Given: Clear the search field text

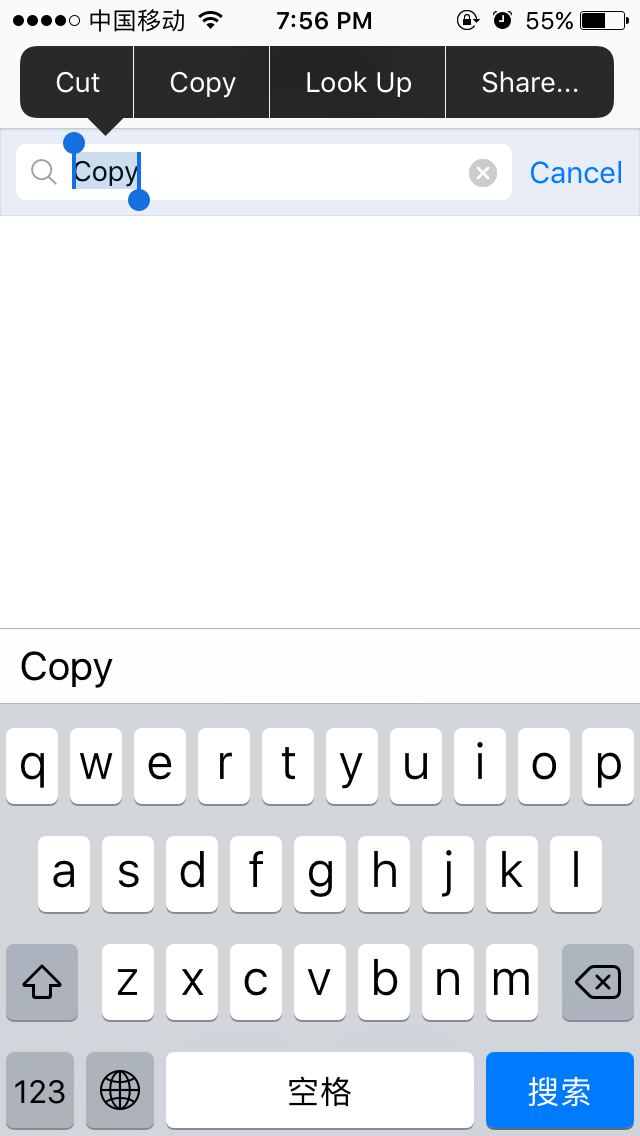Looking at the screenshot, I should [x=483, y=172].
